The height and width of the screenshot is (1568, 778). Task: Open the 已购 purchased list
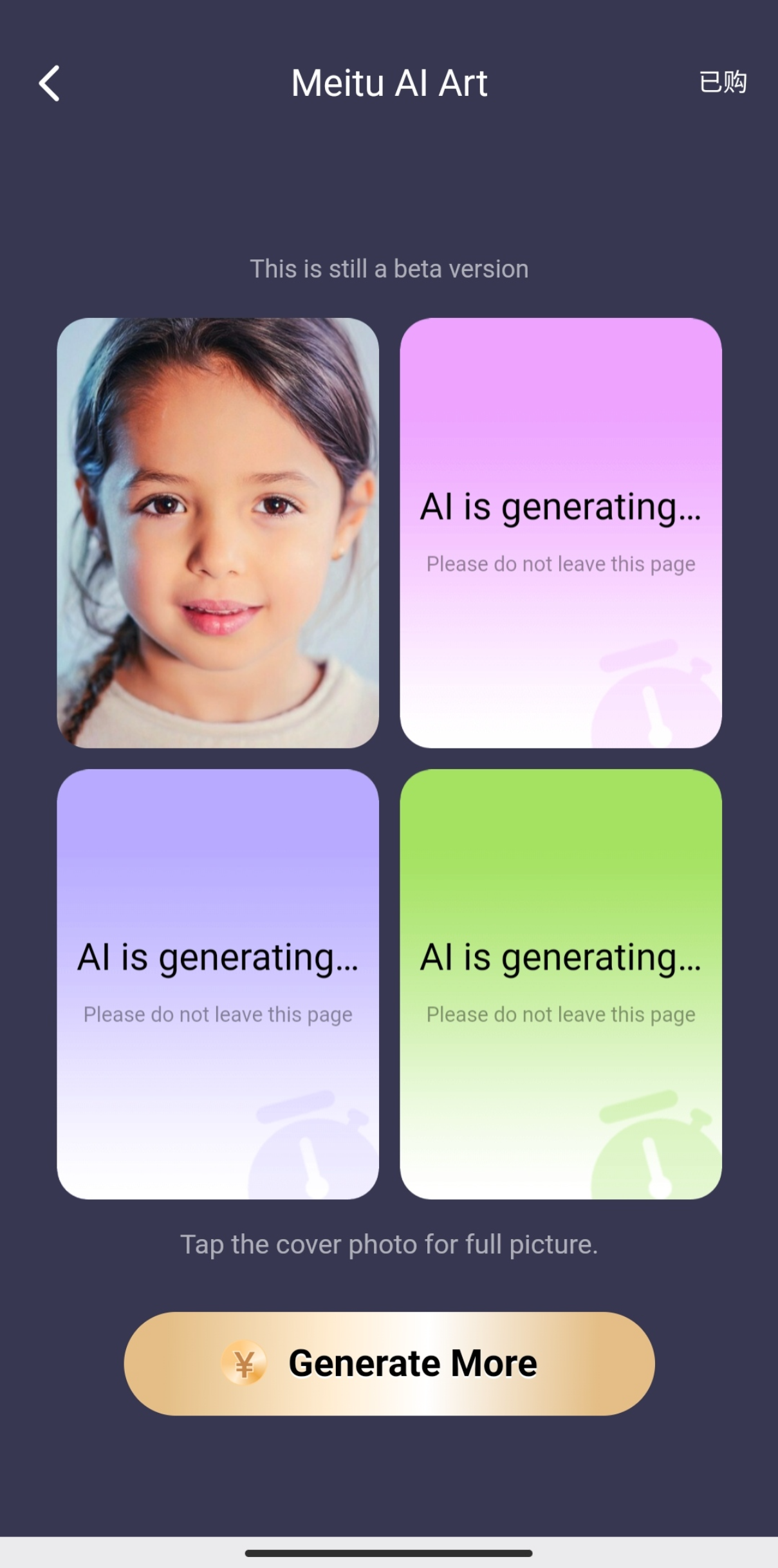pyautogui.click(x=723, y=82)
